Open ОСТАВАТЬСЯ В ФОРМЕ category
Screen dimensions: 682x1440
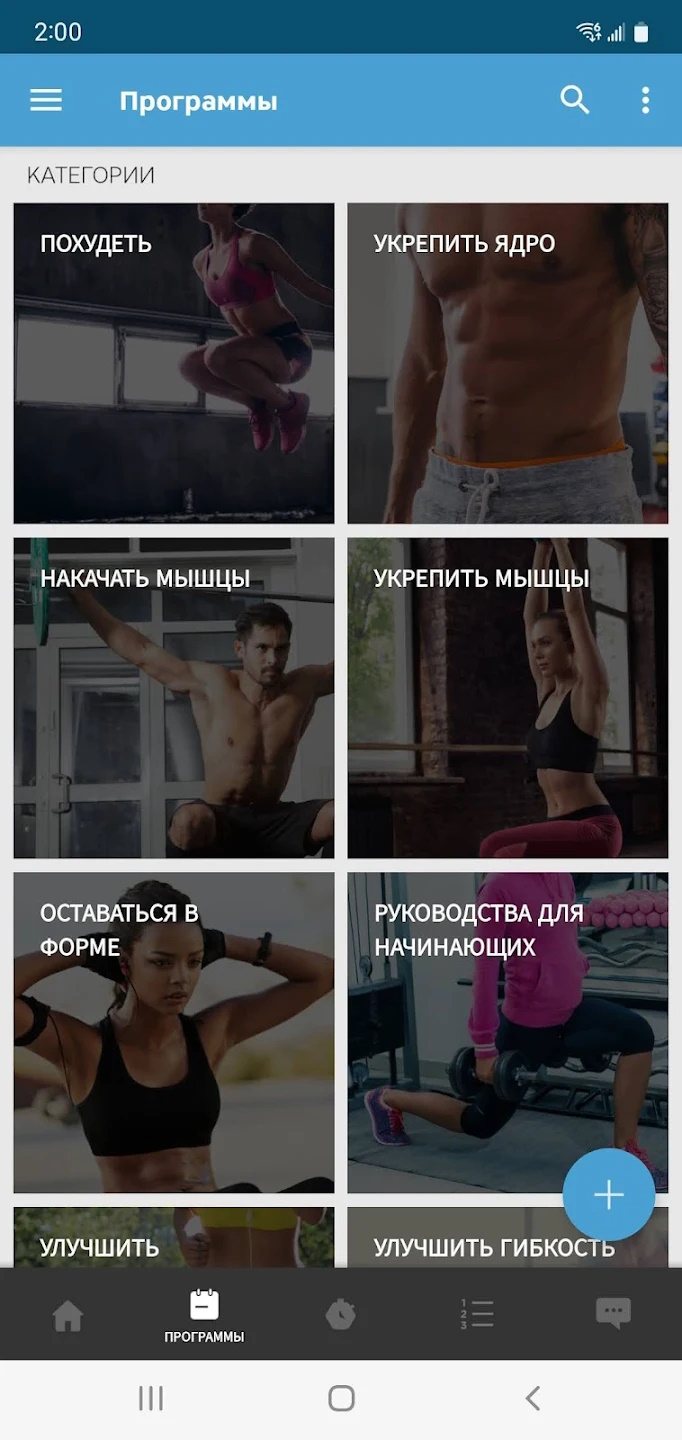174,1032
